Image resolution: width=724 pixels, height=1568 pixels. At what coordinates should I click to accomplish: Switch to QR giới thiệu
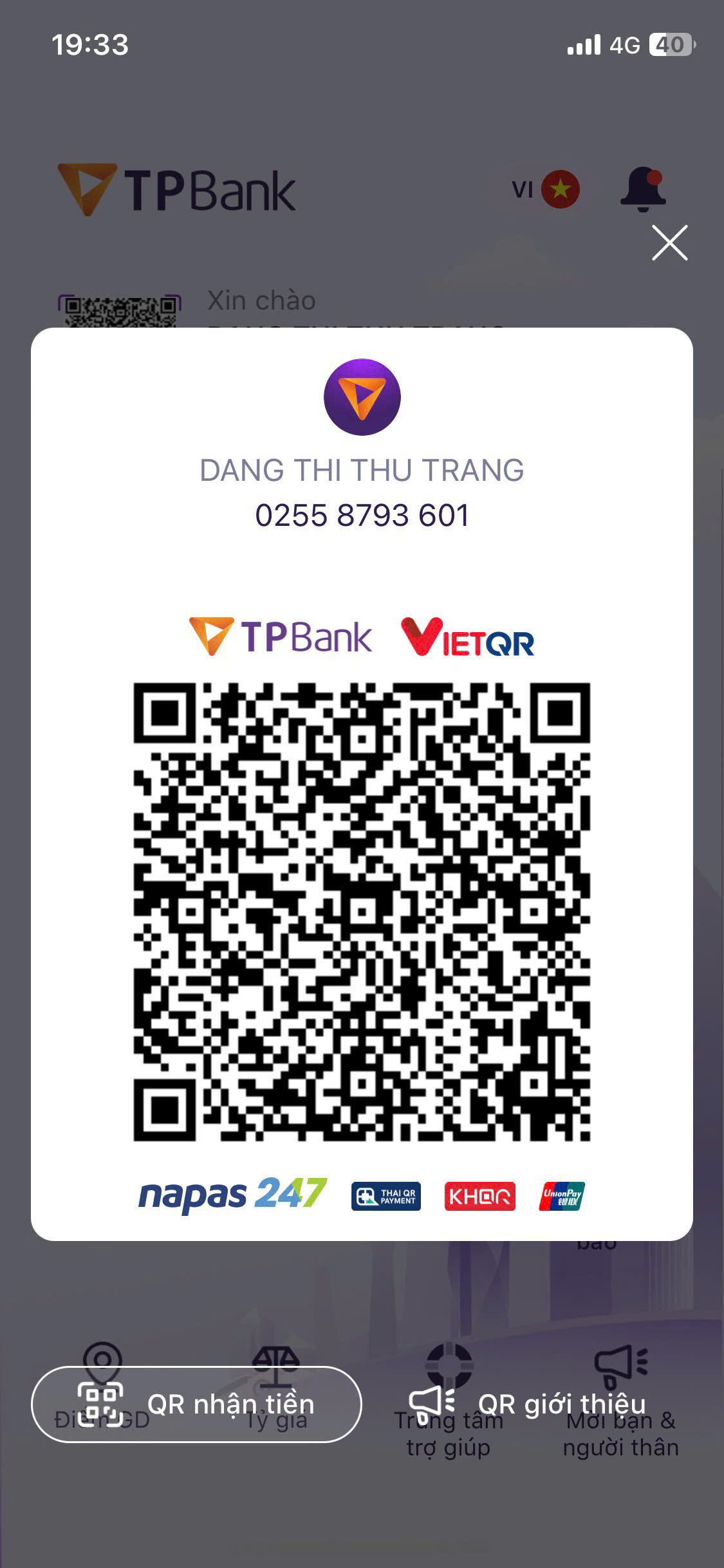coord(528,1404)
